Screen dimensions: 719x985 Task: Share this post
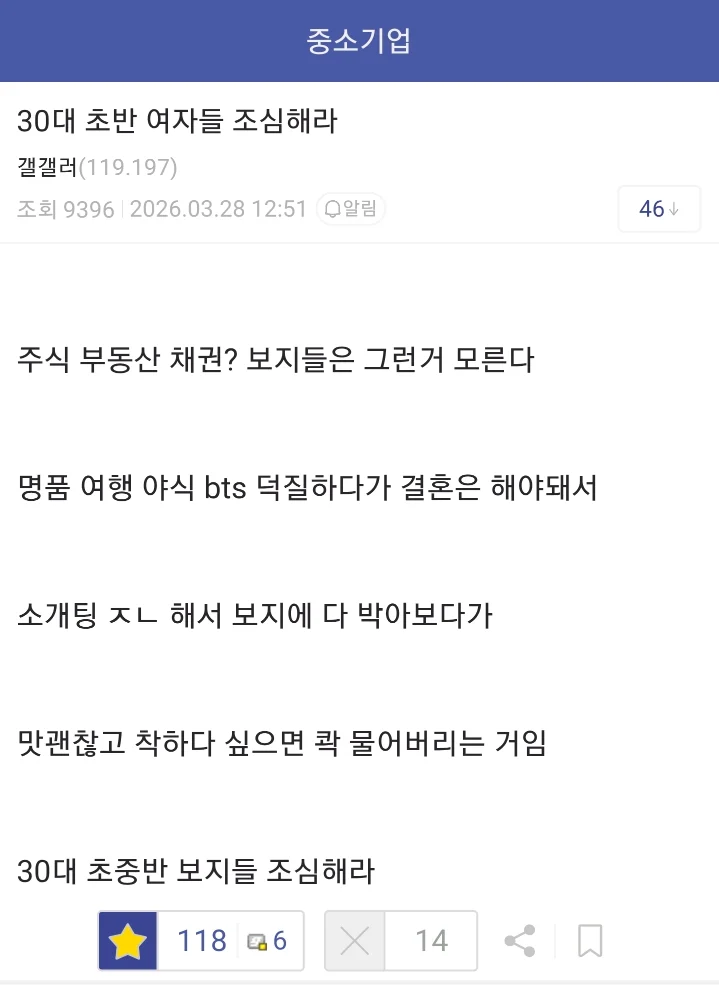point(520,941)
